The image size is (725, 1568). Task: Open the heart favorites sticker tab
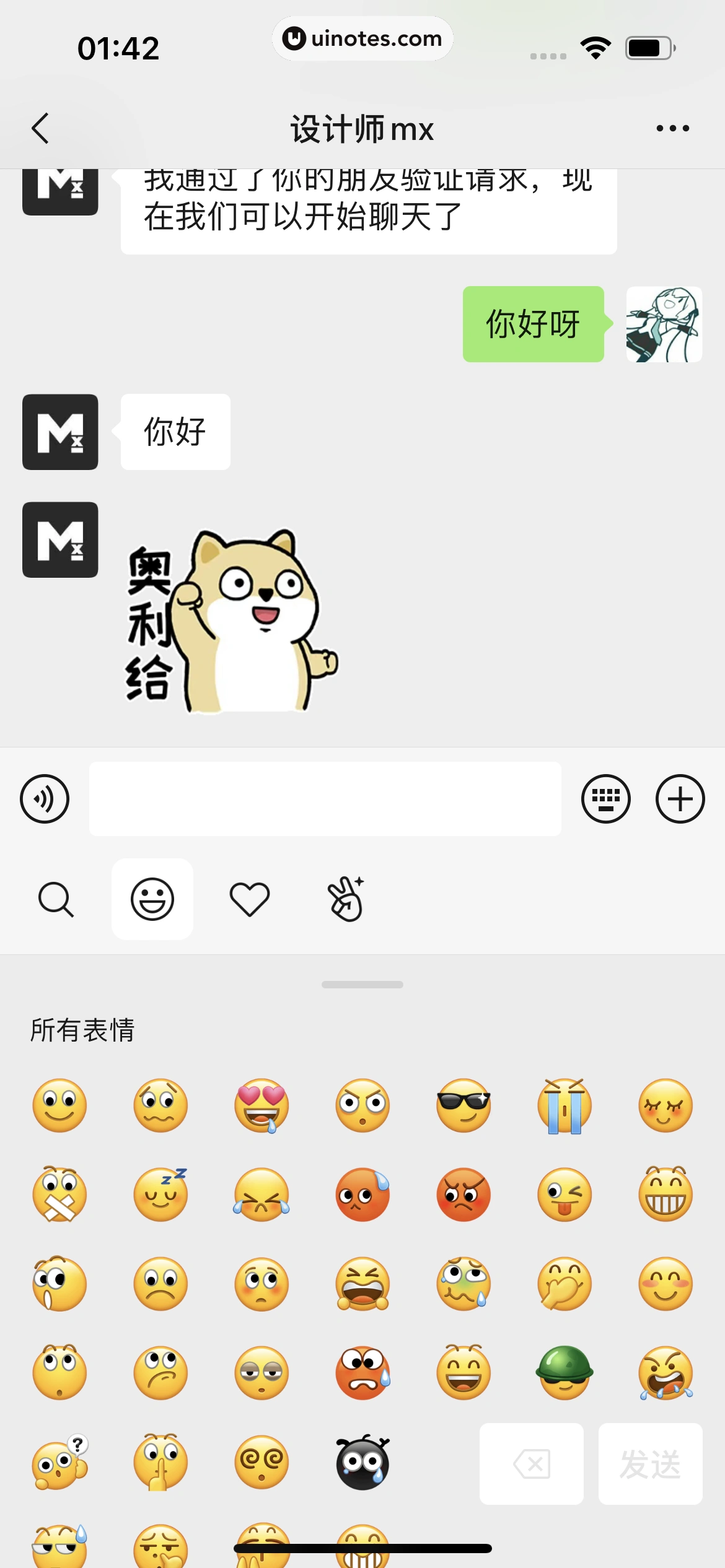point(249,899)
